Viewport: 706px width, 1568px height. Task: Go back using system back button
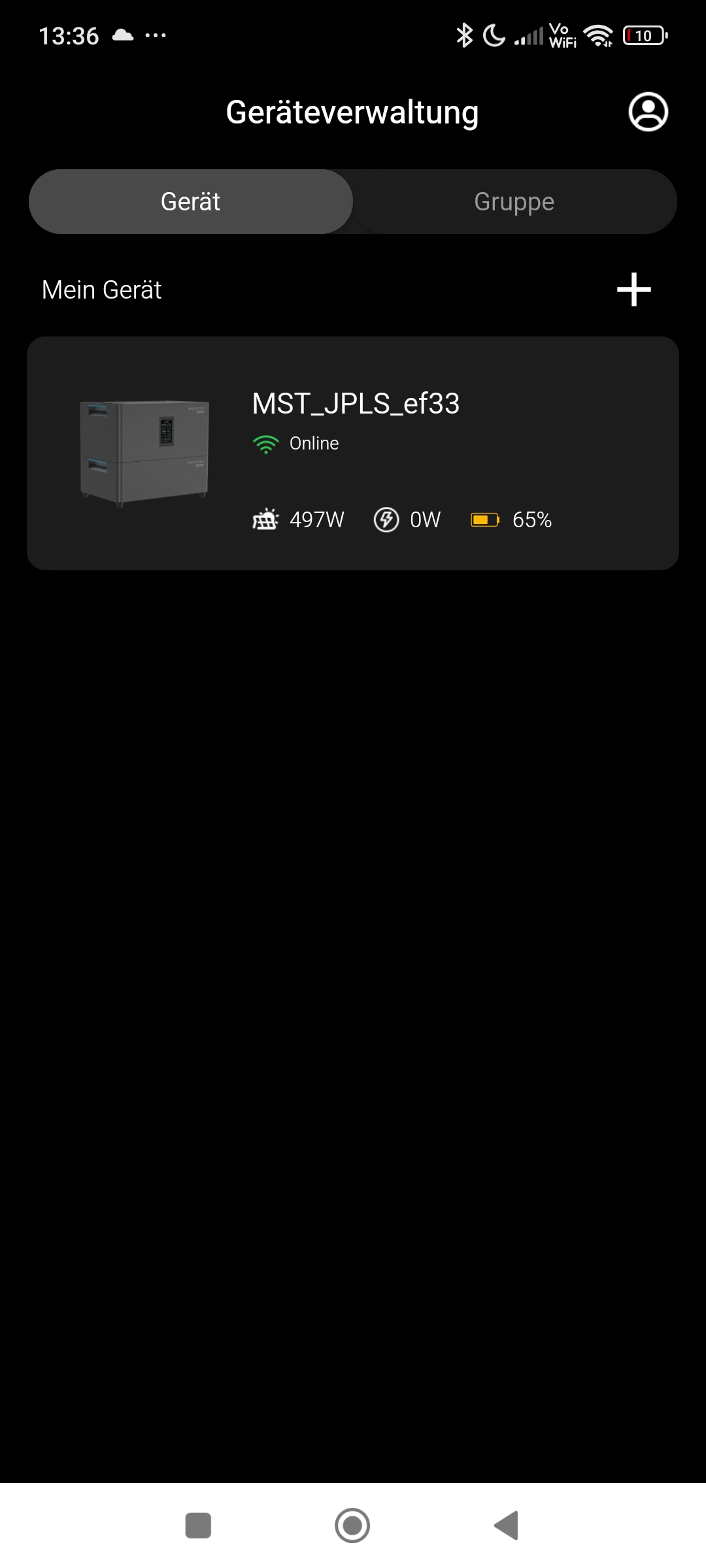507,1526
